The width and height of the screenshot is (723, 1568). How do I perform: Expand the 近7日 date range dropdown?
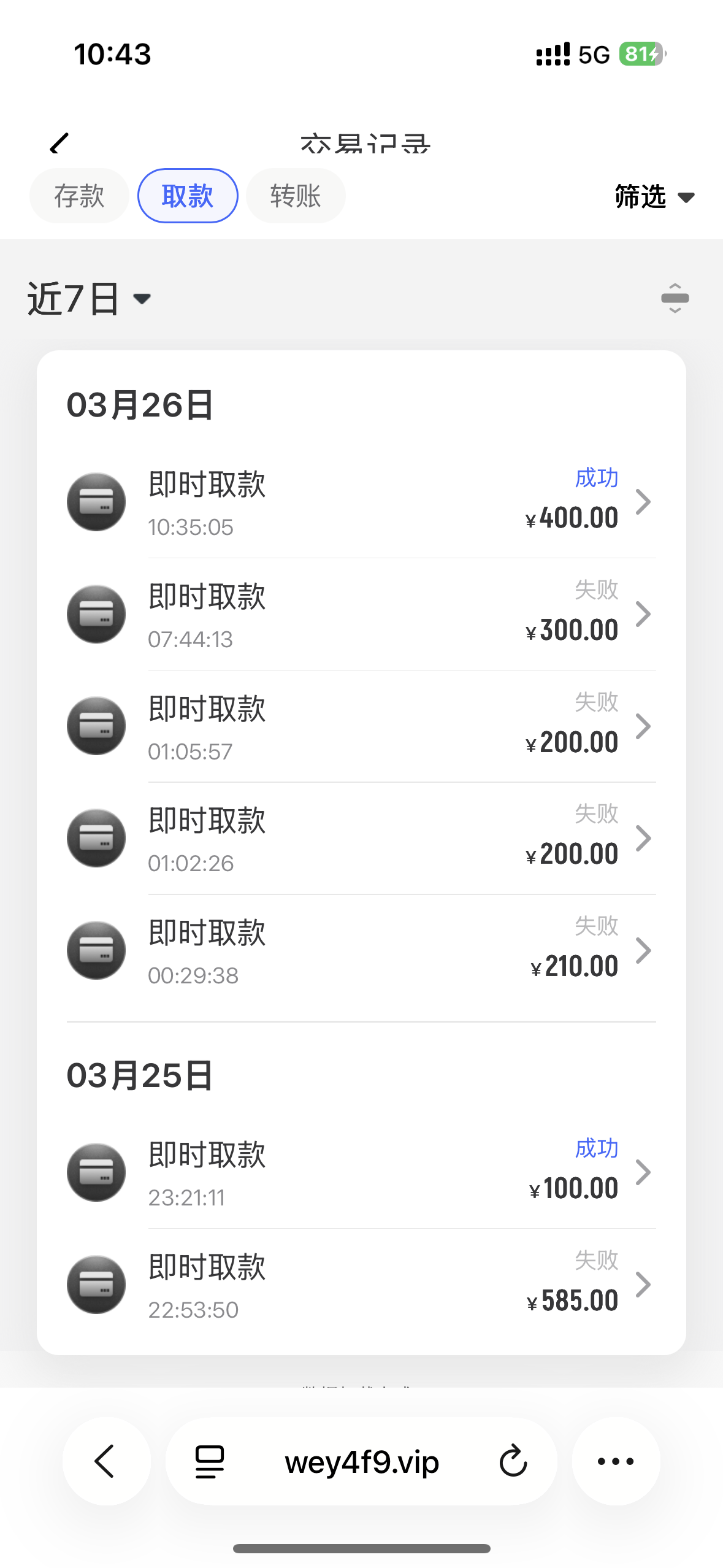(x=89, y=299)
